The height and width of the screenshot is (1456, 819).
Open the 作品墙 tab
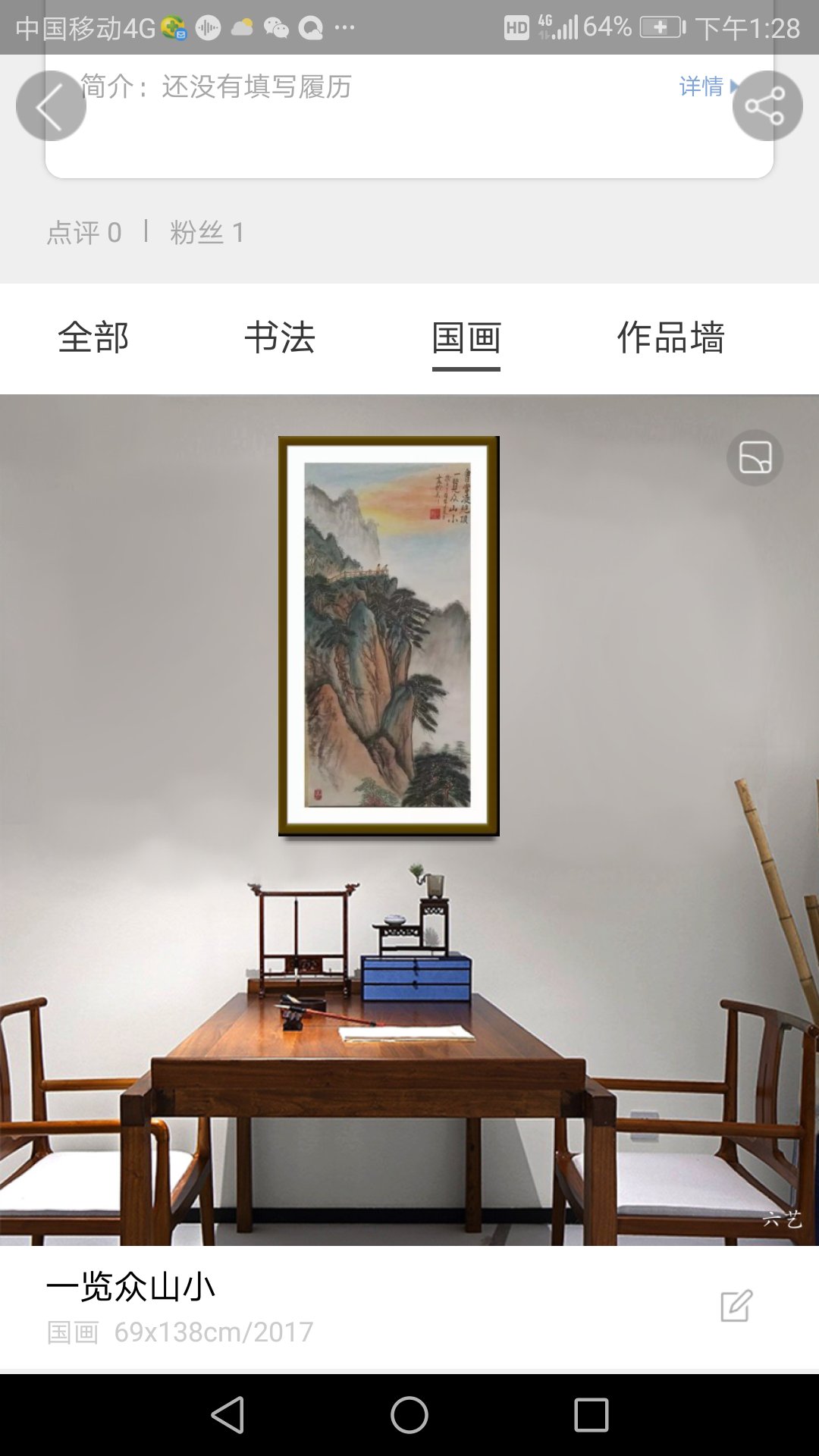[x=670, y=337]
